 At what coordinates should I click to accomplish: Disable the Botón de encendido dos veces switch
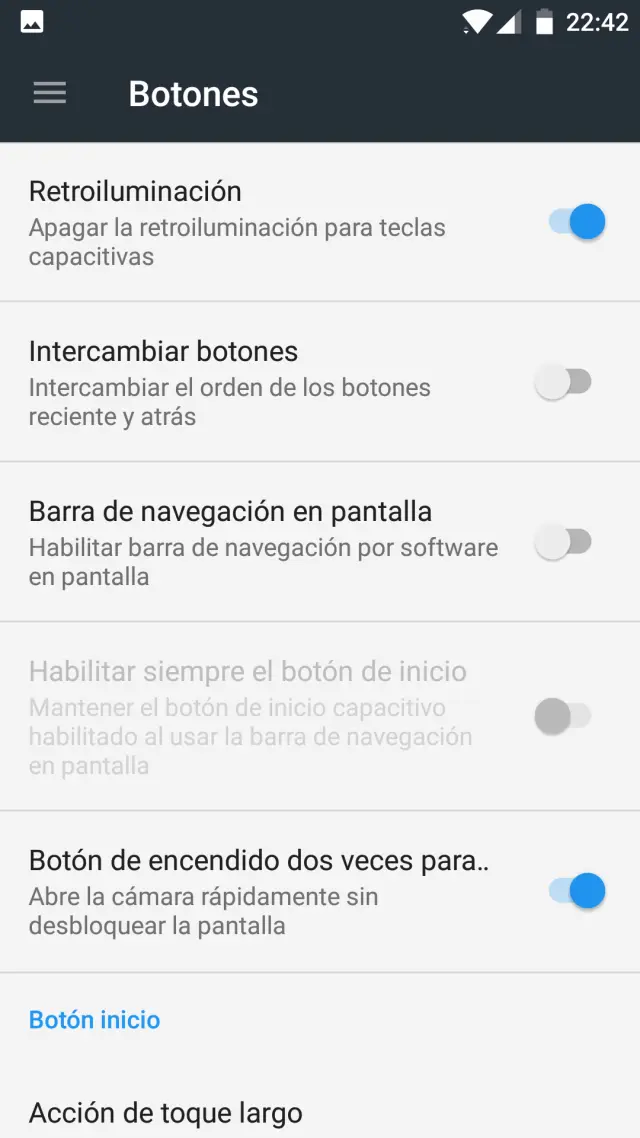pyautogui.click(x=577, y=890)
